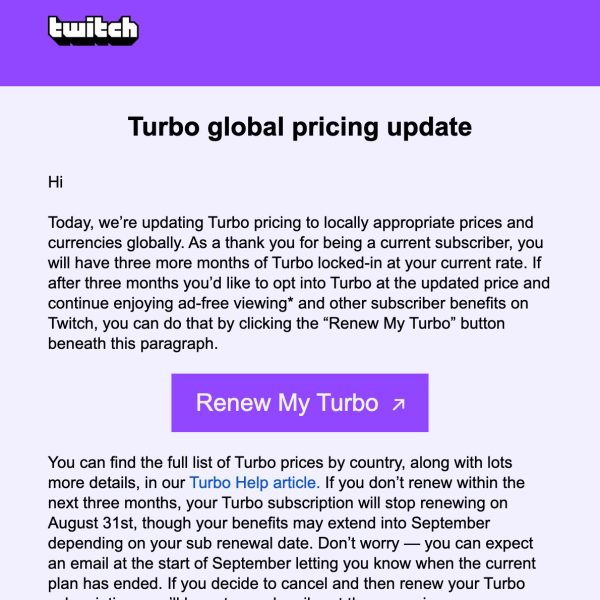The height and width of the screenshot is (600, 600).
Task: Tap the Renew My Turbo button
Action: [300, 403]
